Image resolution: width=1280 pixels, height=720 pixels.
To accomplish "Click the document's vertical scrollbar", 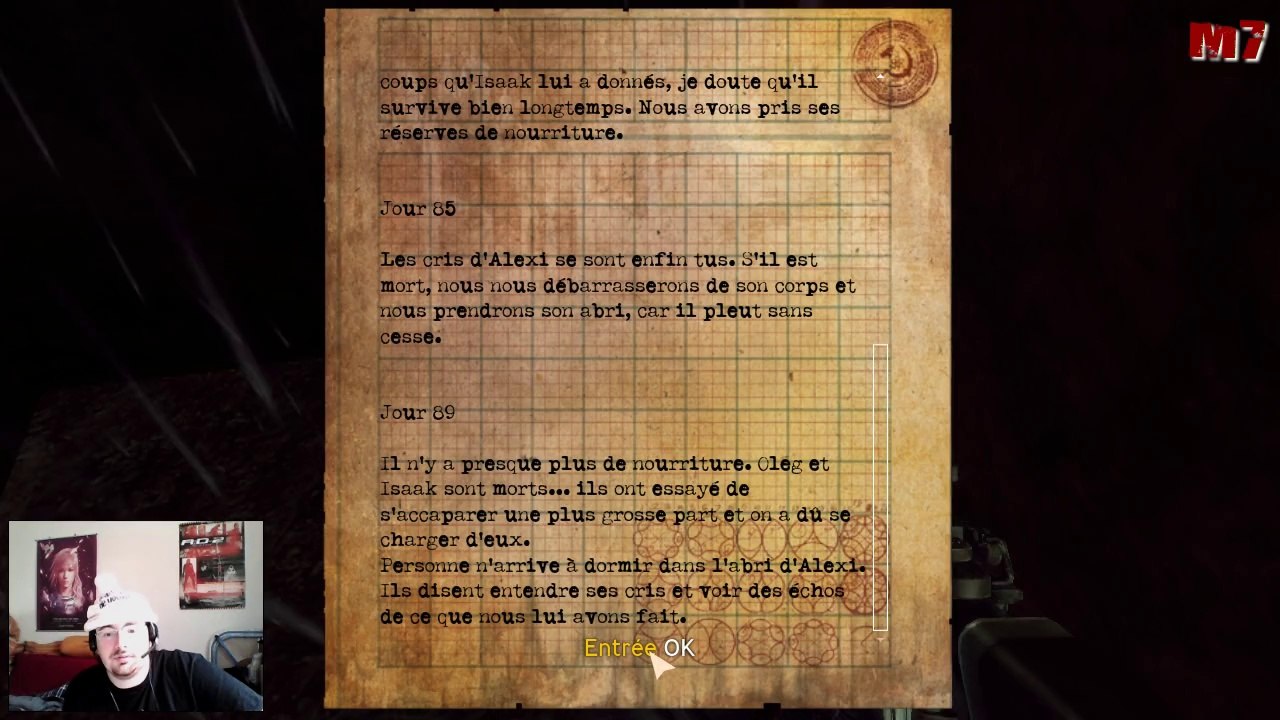I will tap(880, 488).
